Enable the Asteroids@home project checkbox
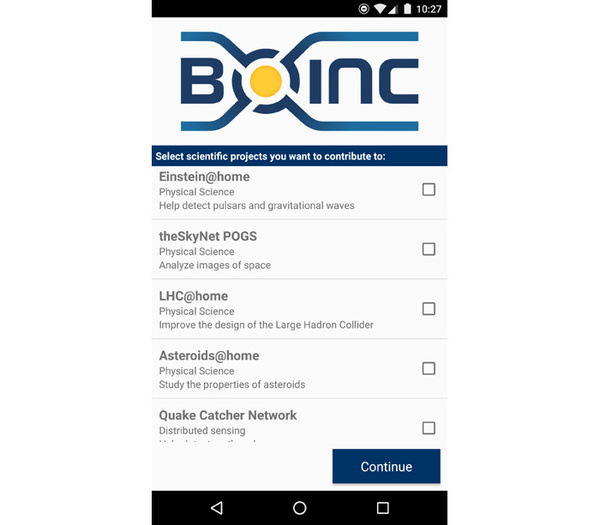Screen dimensions: 600x525 (428, 368)
